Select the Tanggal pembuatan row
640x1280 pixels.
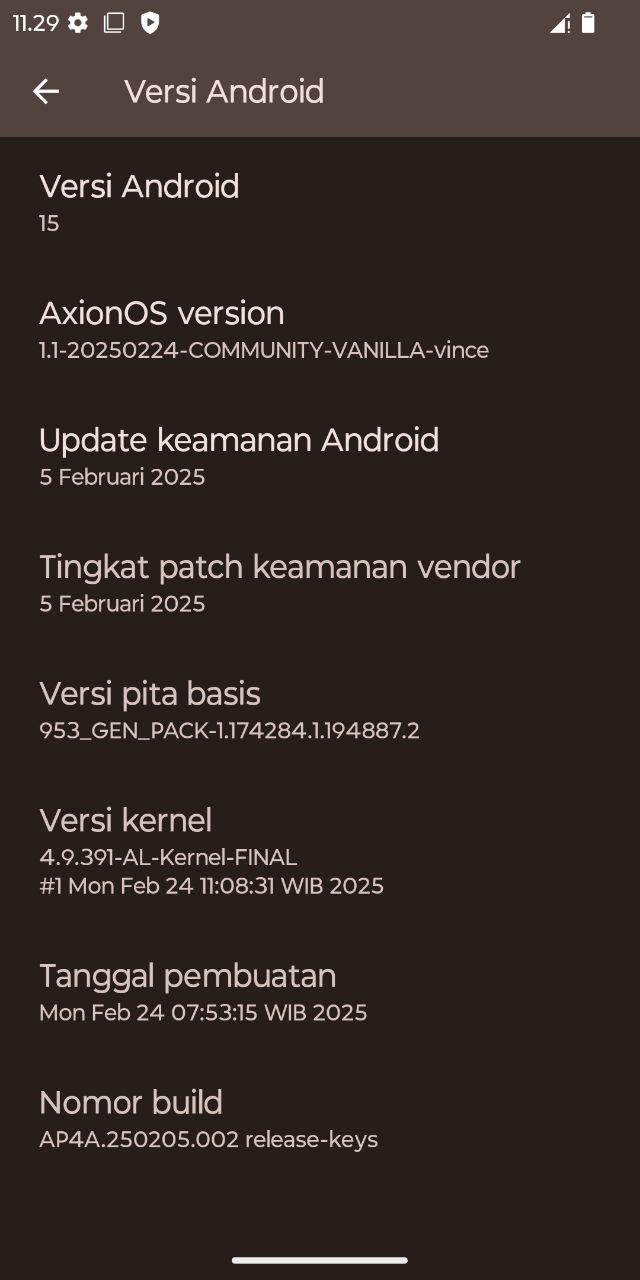pos(320,993)
